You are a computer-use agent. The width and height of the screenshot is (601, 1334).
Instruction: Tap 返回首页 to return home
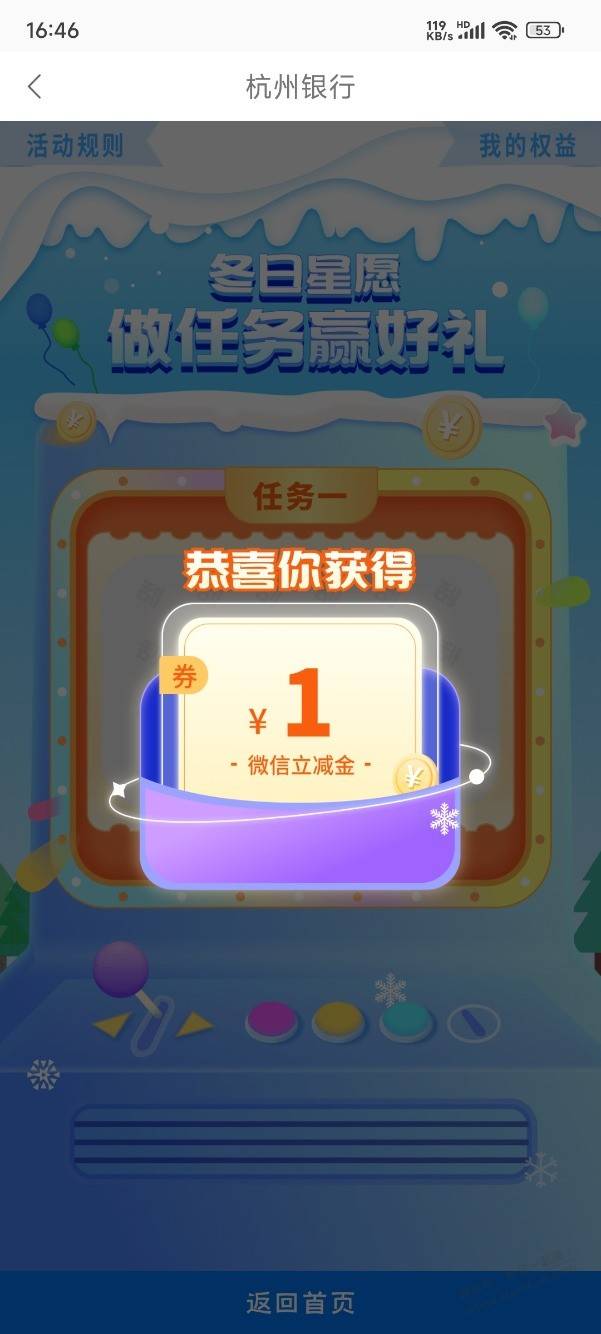coord(300,1302)
